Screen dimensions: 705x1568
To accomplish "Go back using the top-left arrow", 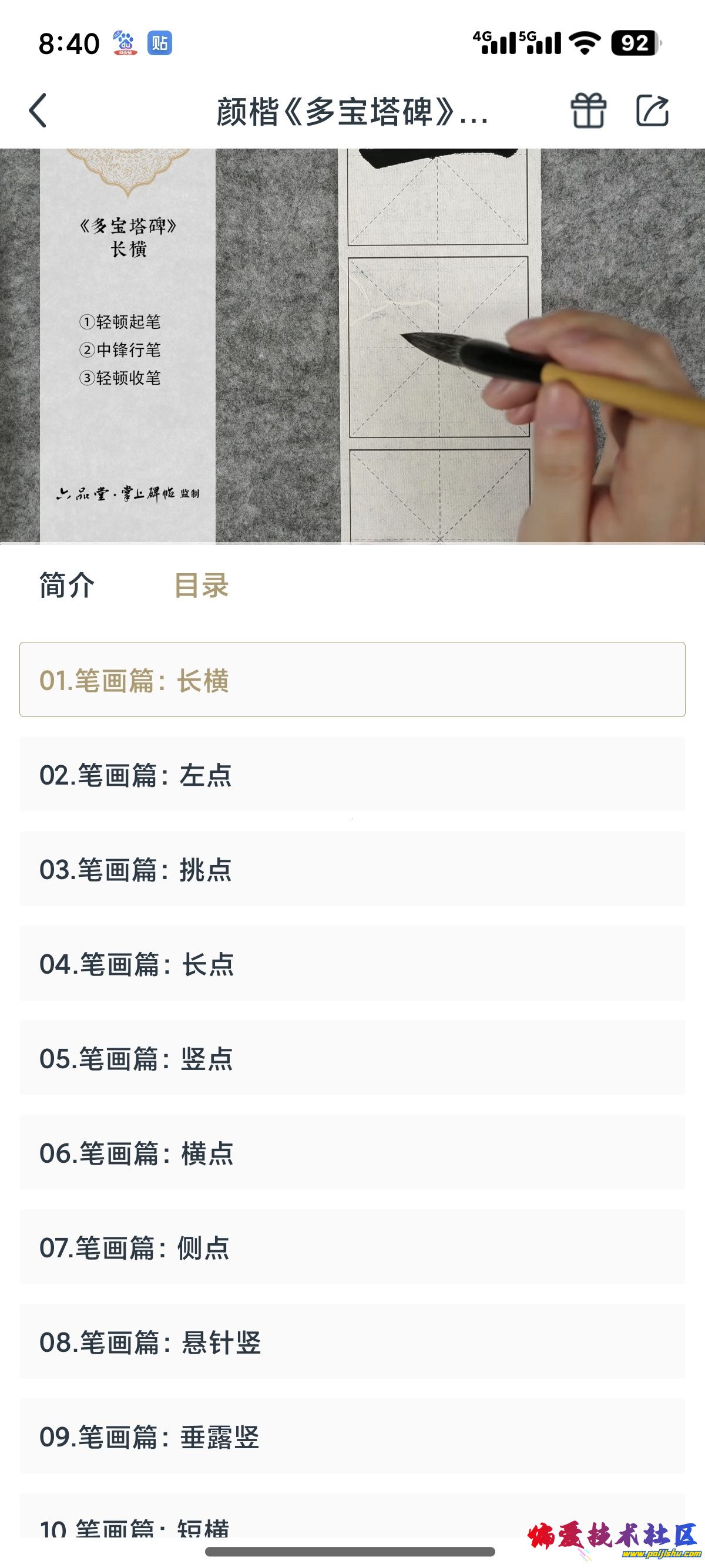I will [38, 111].
